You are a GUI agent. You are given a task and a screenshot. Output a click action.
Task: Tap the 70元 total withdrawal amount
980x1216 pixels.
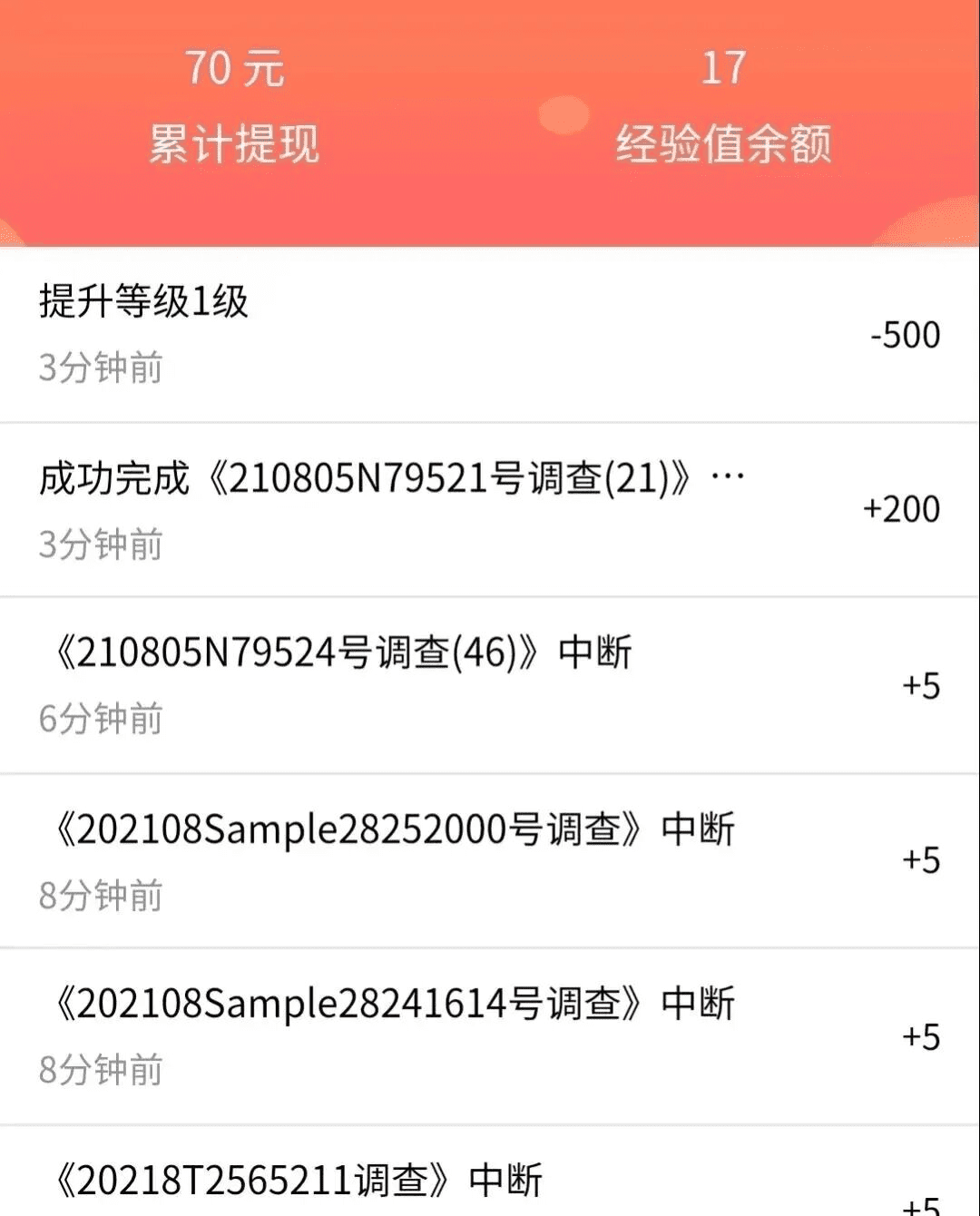tap(234, 68)
